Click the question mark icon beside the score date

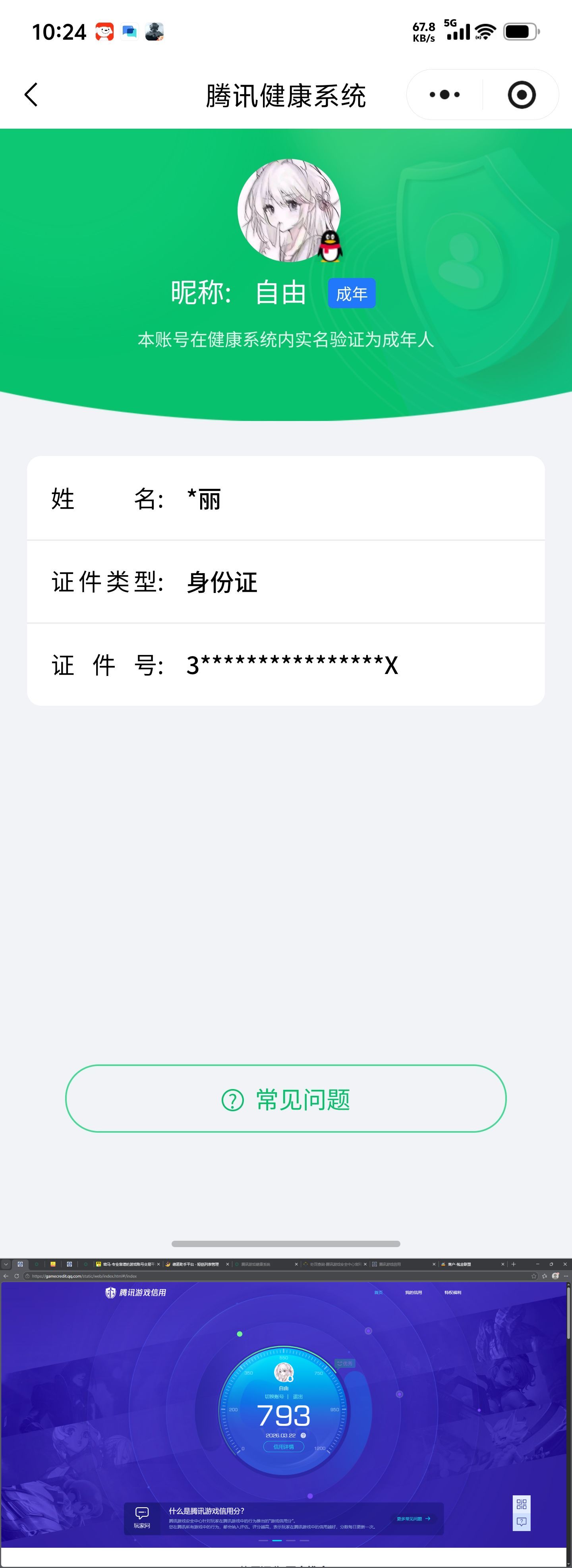tap(303, 1435)
